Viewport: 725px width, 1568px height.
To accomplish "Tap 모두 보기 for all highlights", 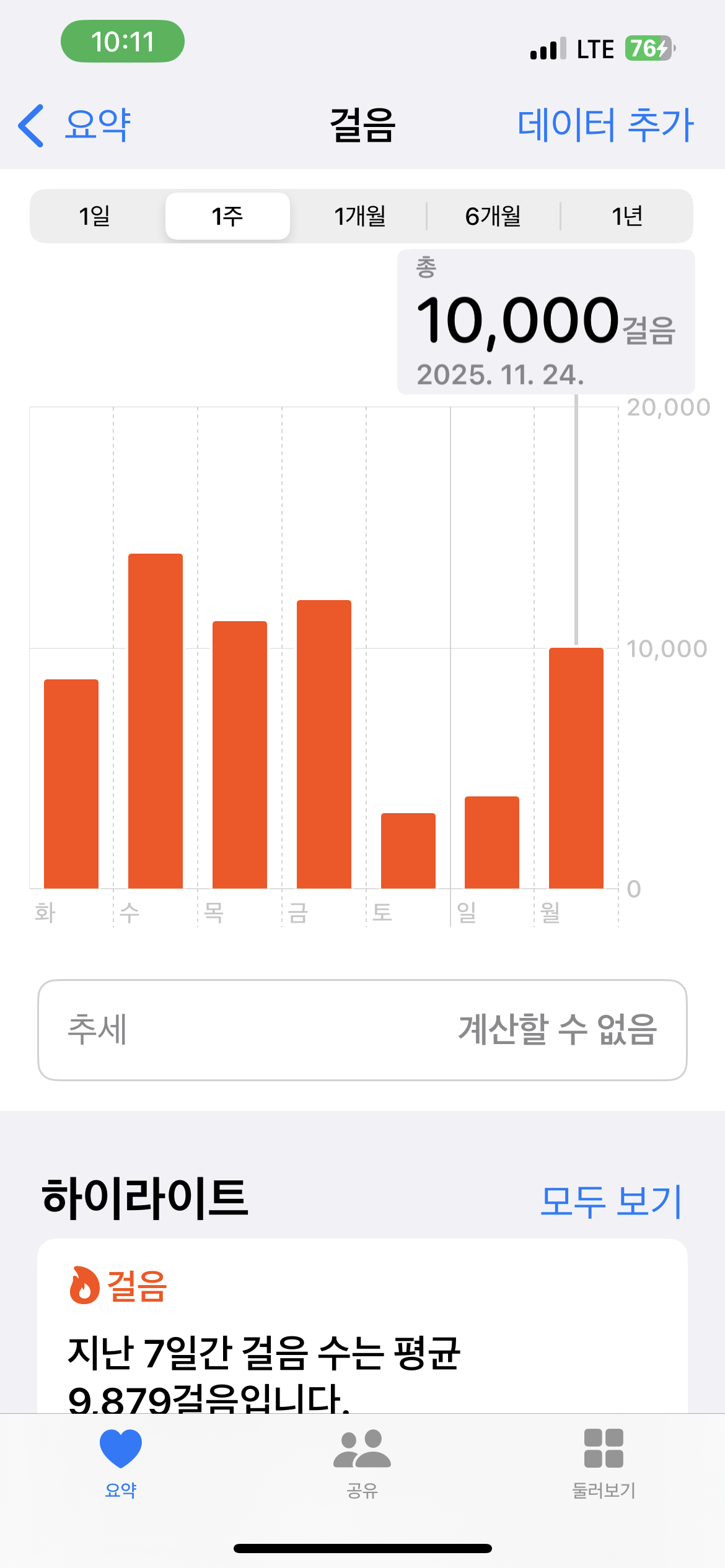I will 610,1201.
